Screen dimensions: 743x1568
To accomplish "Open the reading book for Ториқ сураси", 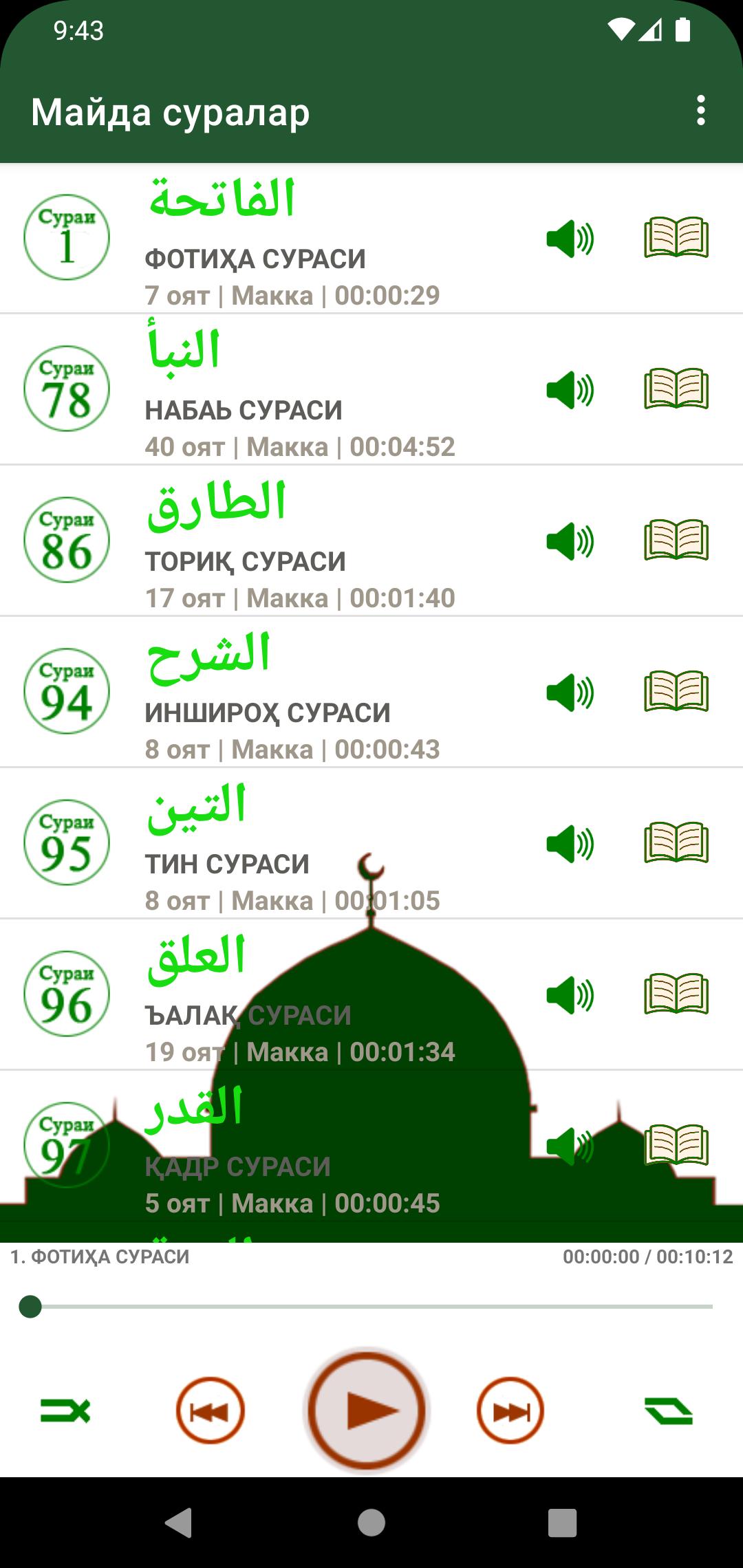I will [676, 540].
